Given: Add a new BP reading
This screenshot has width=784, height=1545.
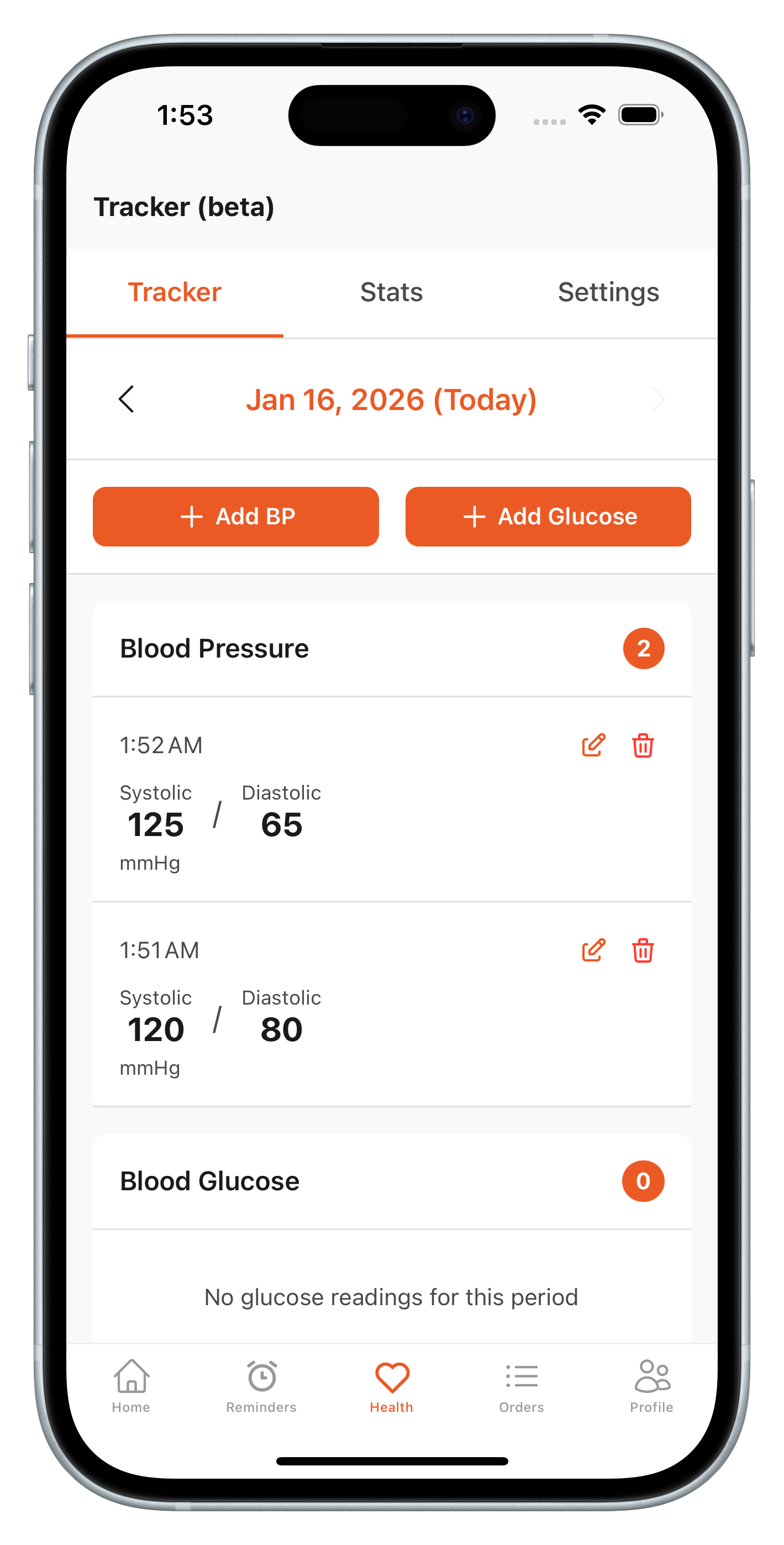Looking at the screenshot, I should [236, 517].
